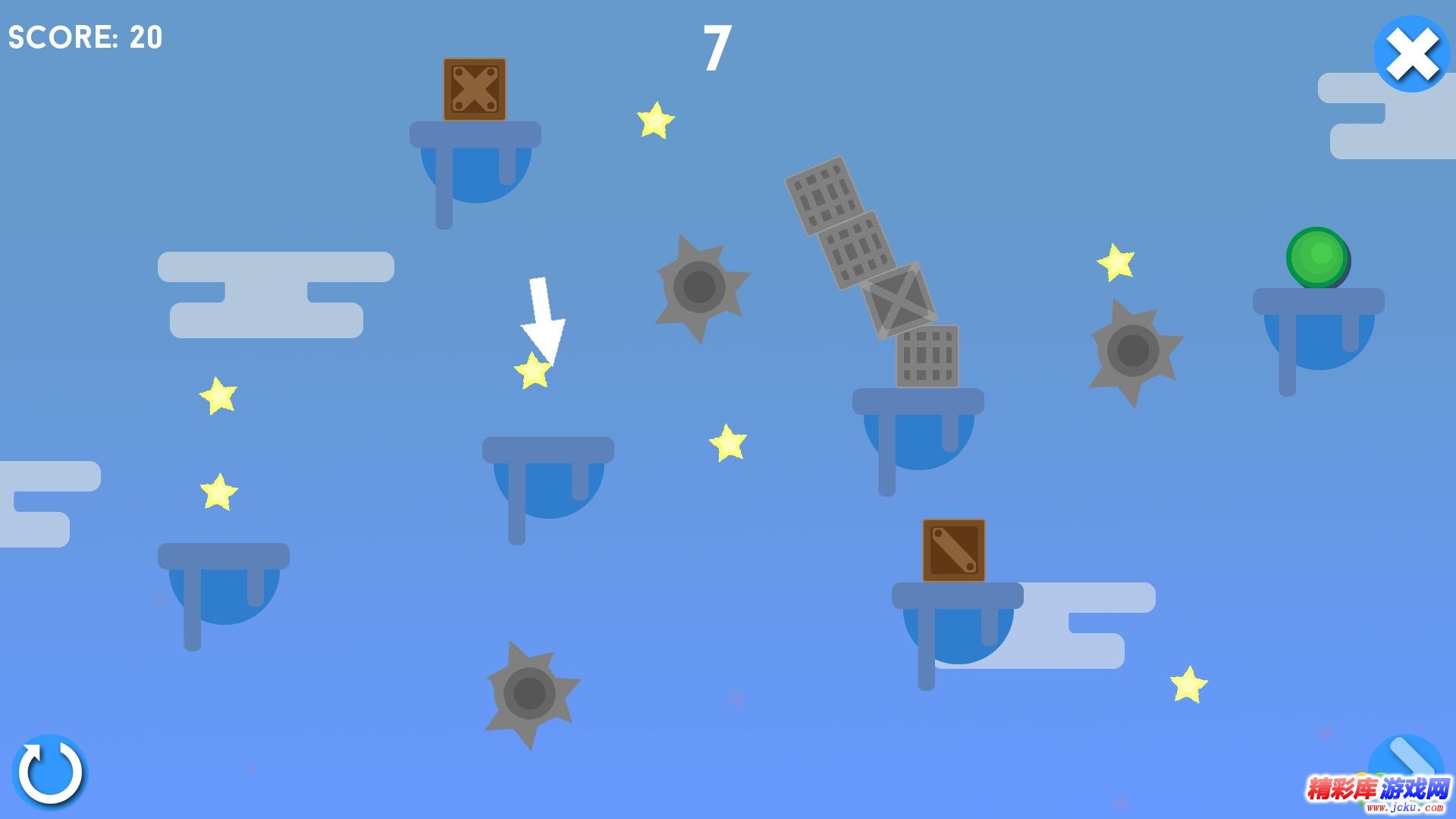
Task: Remove the wooden crate with the diagonal plank
Action: 953,551
